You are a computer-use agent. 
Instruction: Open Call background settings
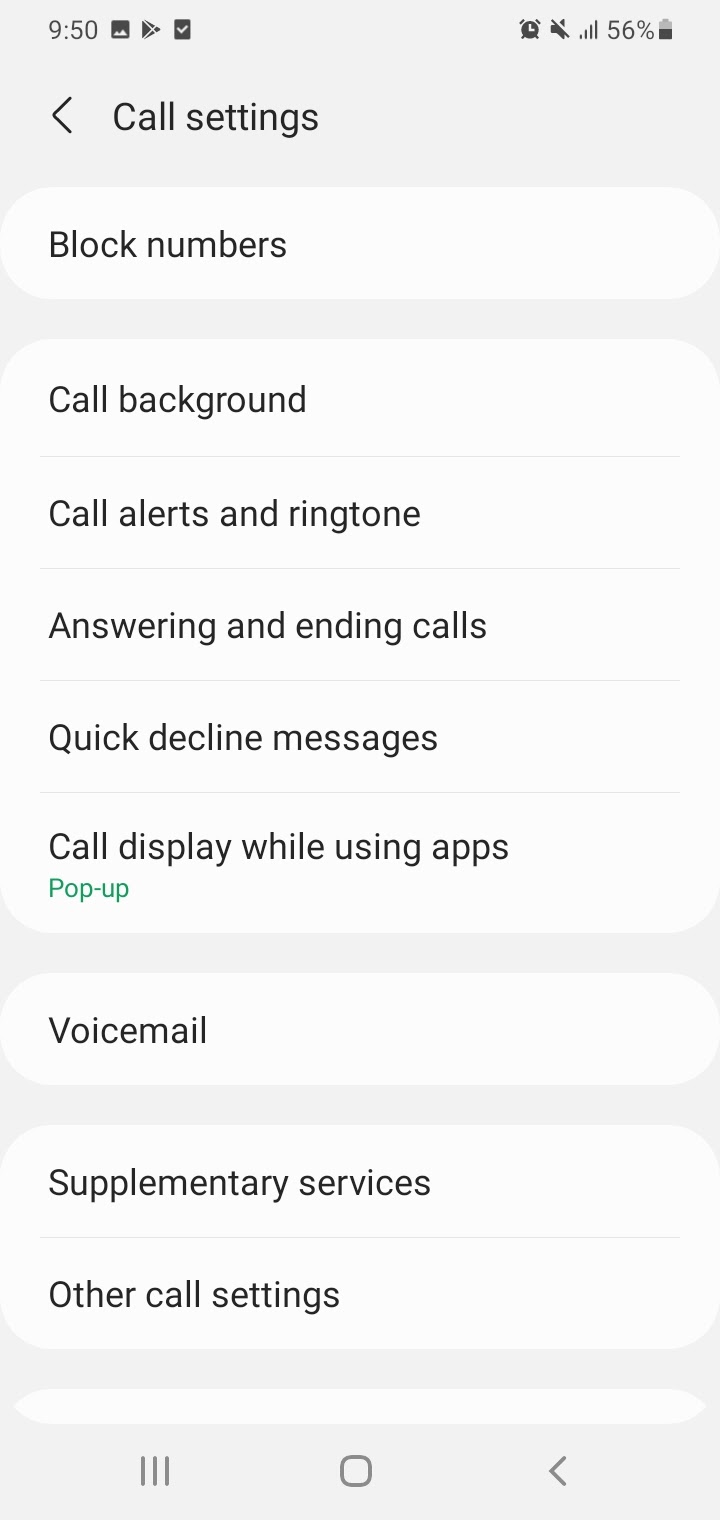tap(360, 400)
